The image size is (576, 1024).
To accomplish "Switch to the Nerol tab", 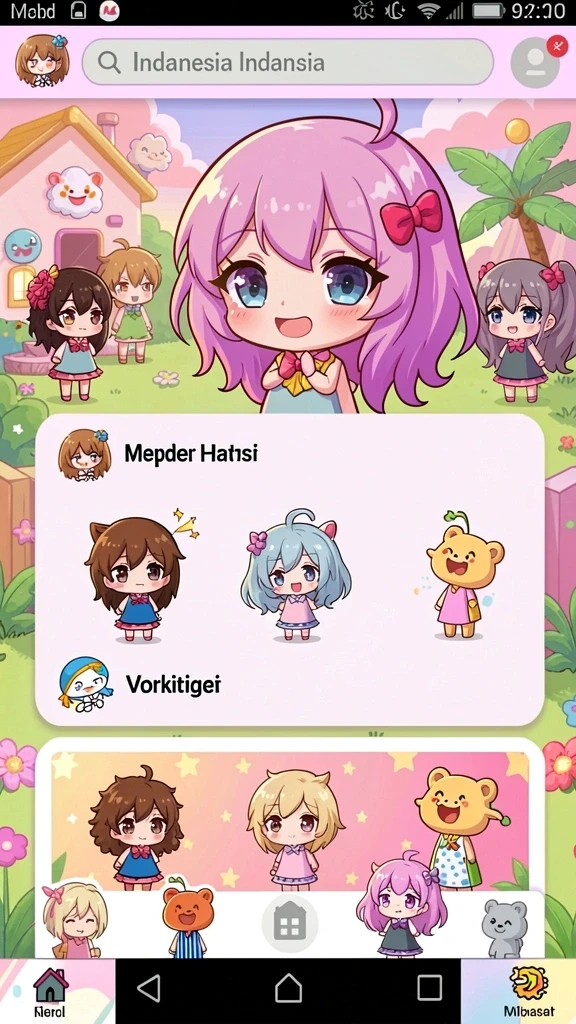I will point(50,991).
